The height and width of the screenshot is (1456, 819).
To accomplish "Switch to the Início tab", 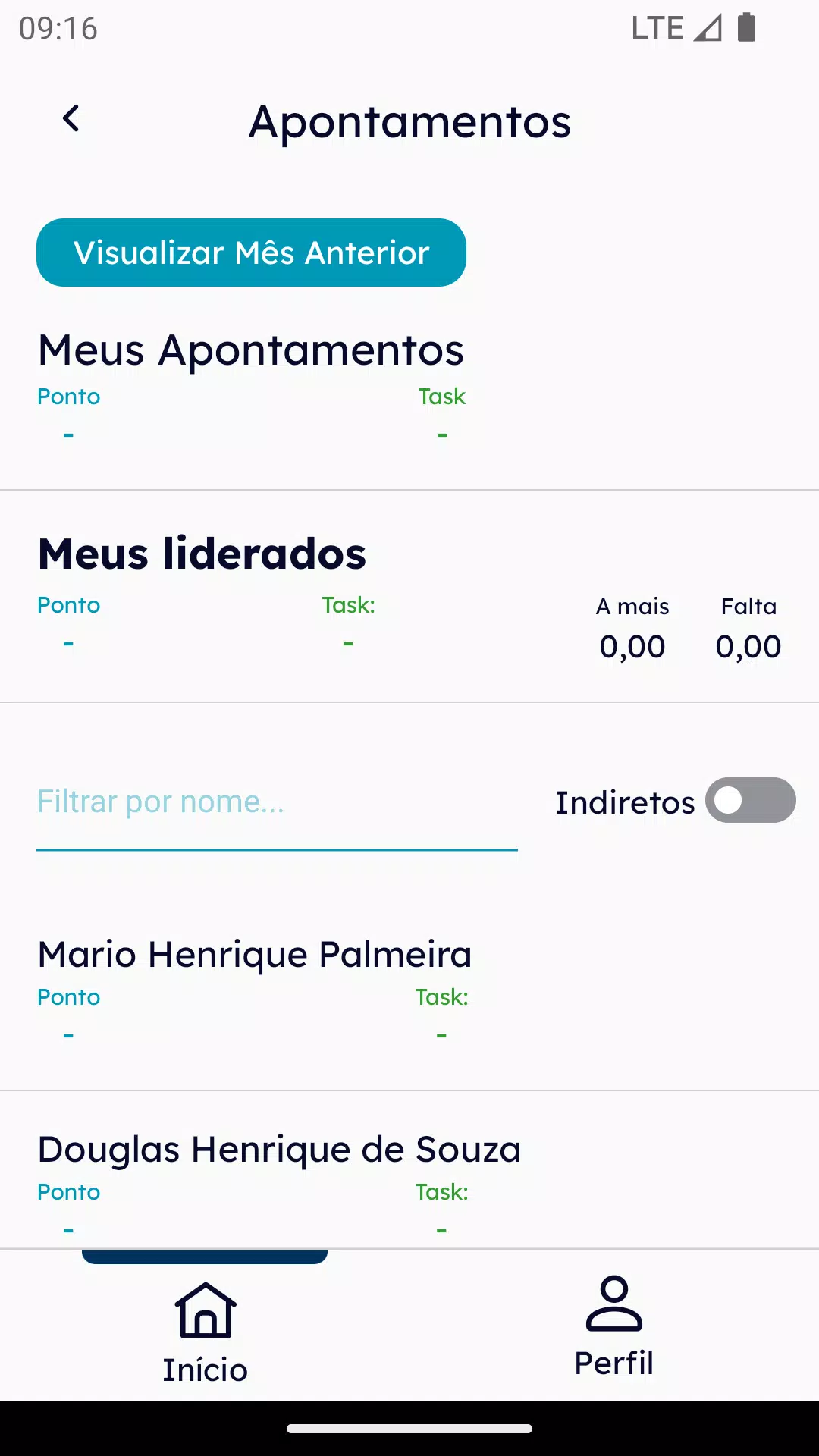I will 205,1332.
